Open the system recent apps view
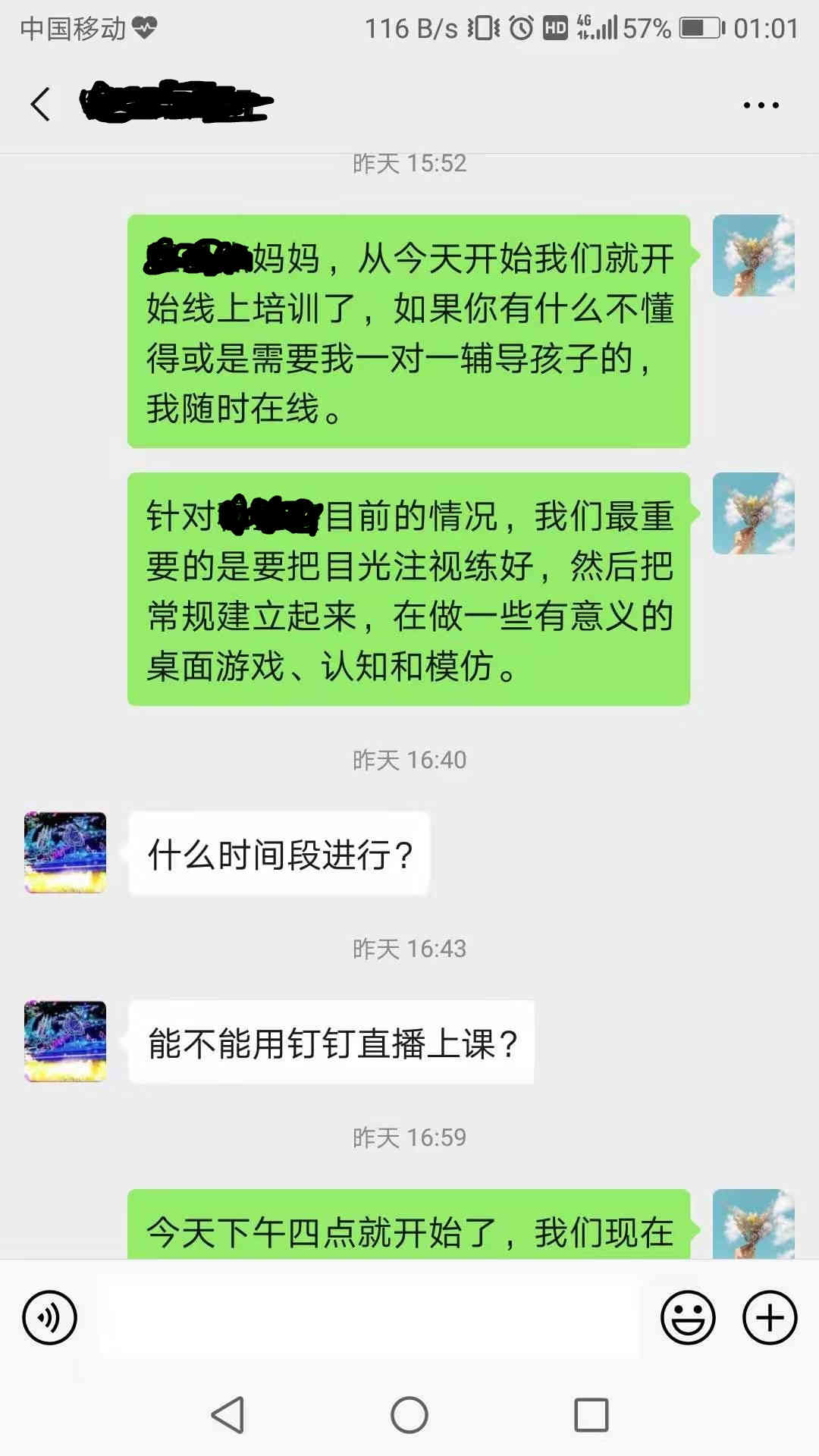The image size is (819, 1456). [591, 1414]
